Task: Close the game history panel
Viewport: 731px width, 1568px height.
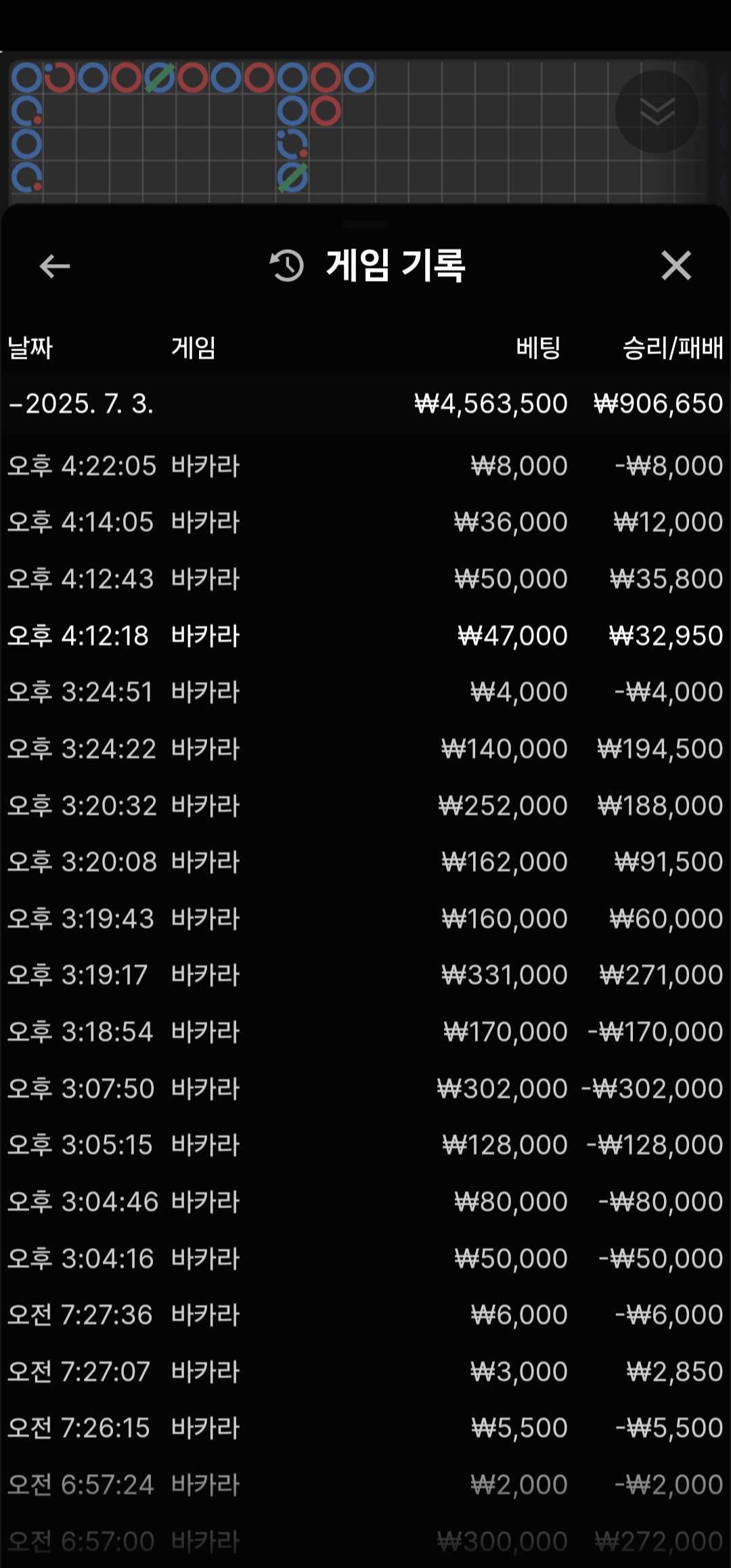Action: point(676,265)
